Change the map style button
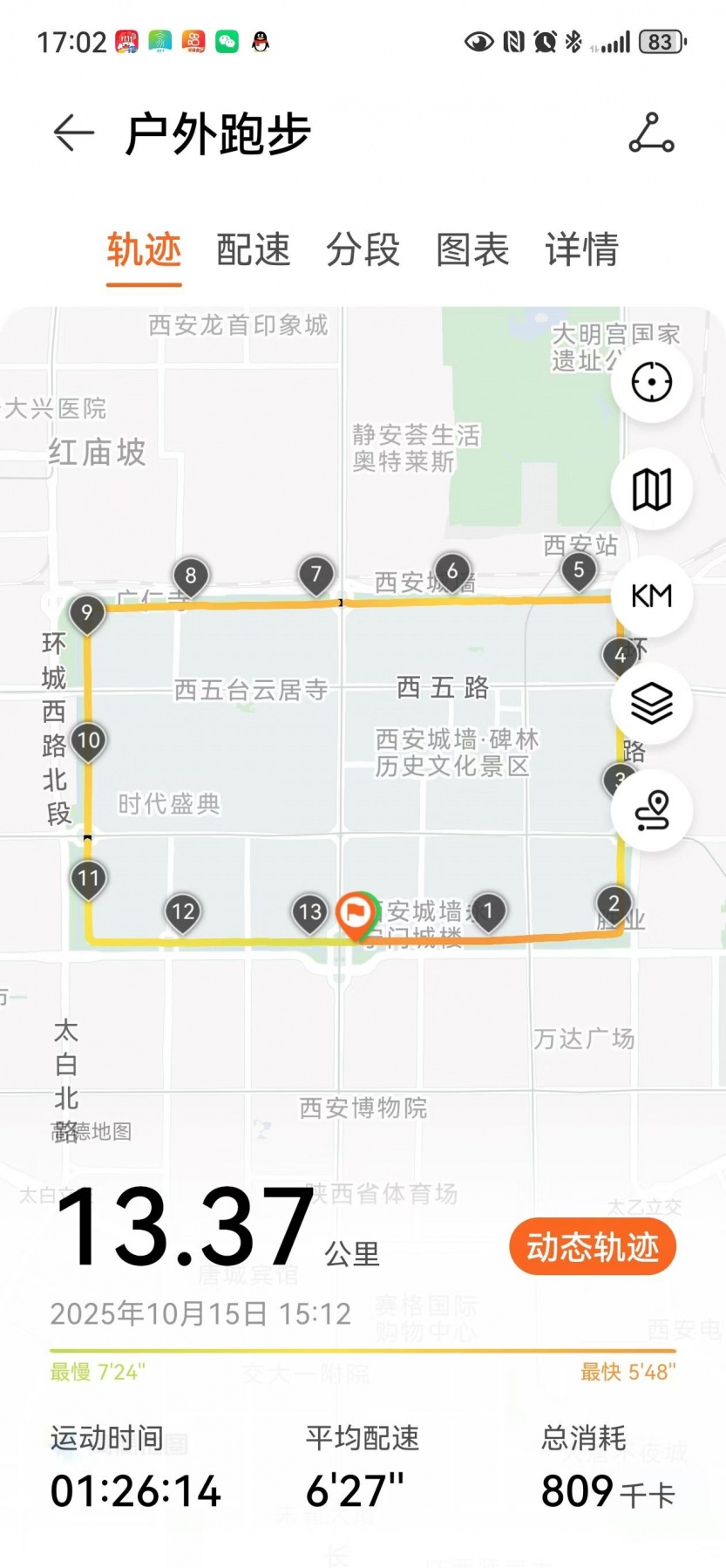The height and width of the screenshot is (1568, 726). pos(651,489)
